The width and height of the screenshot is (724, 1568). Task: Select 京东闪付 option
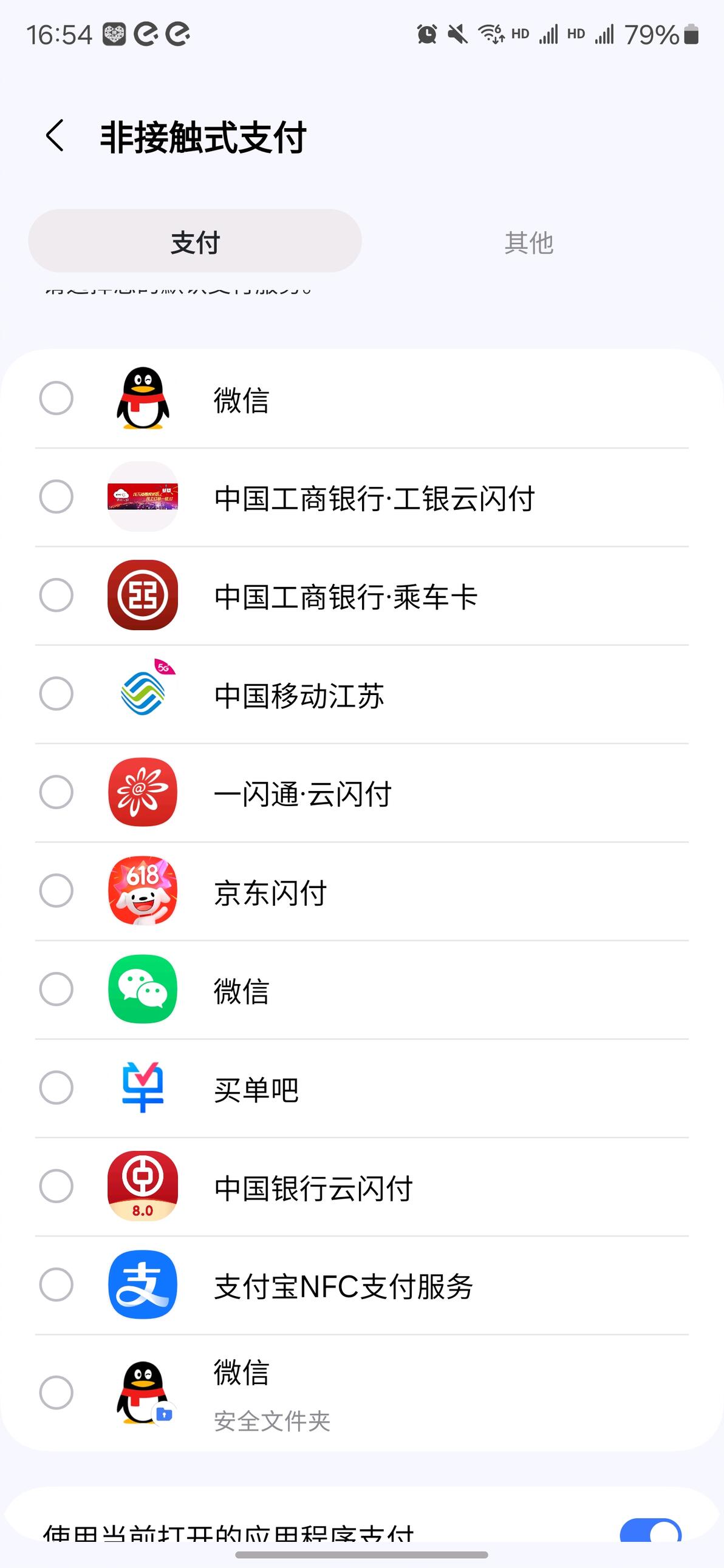pos(56,891)
